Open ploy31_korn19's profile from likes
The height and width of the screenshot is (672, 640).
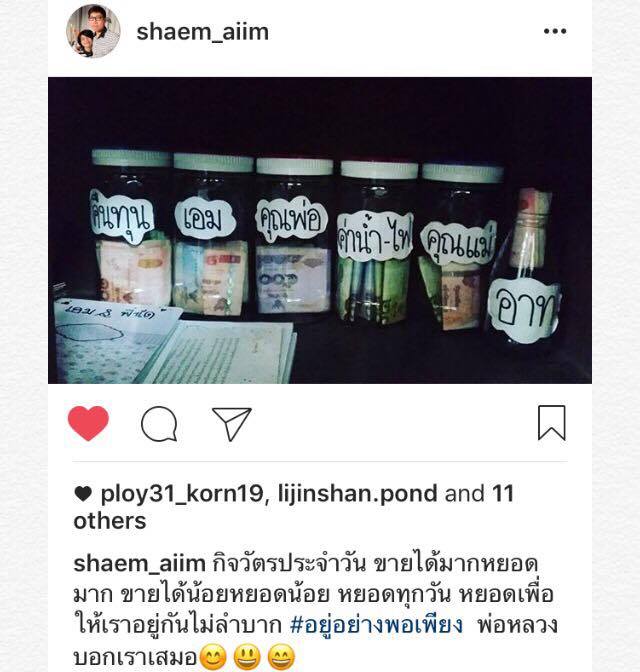pos(183,493)
